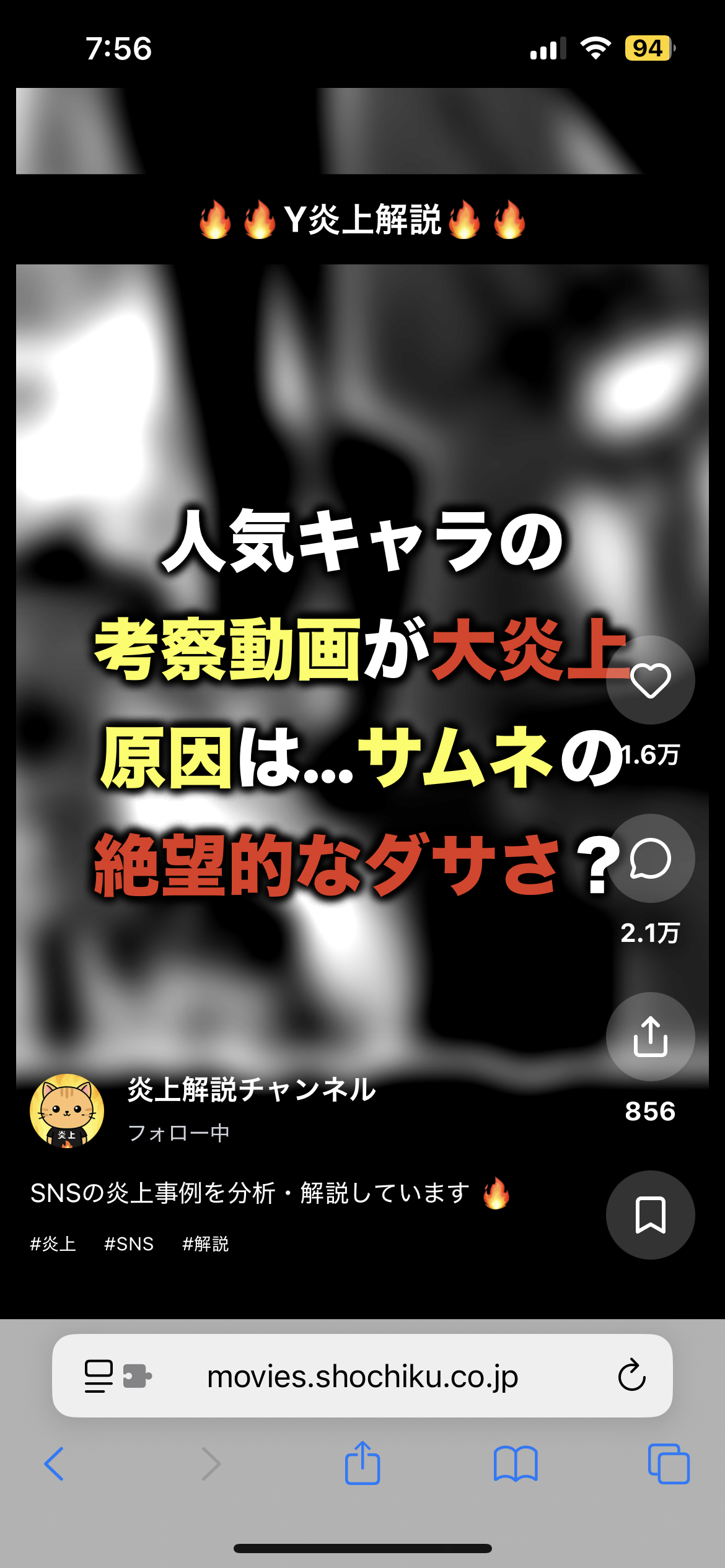The width and height of the screenshot is (725, 1568).
Task: Share this video via the upload arrow
Action: click(x=650, y=1037)
